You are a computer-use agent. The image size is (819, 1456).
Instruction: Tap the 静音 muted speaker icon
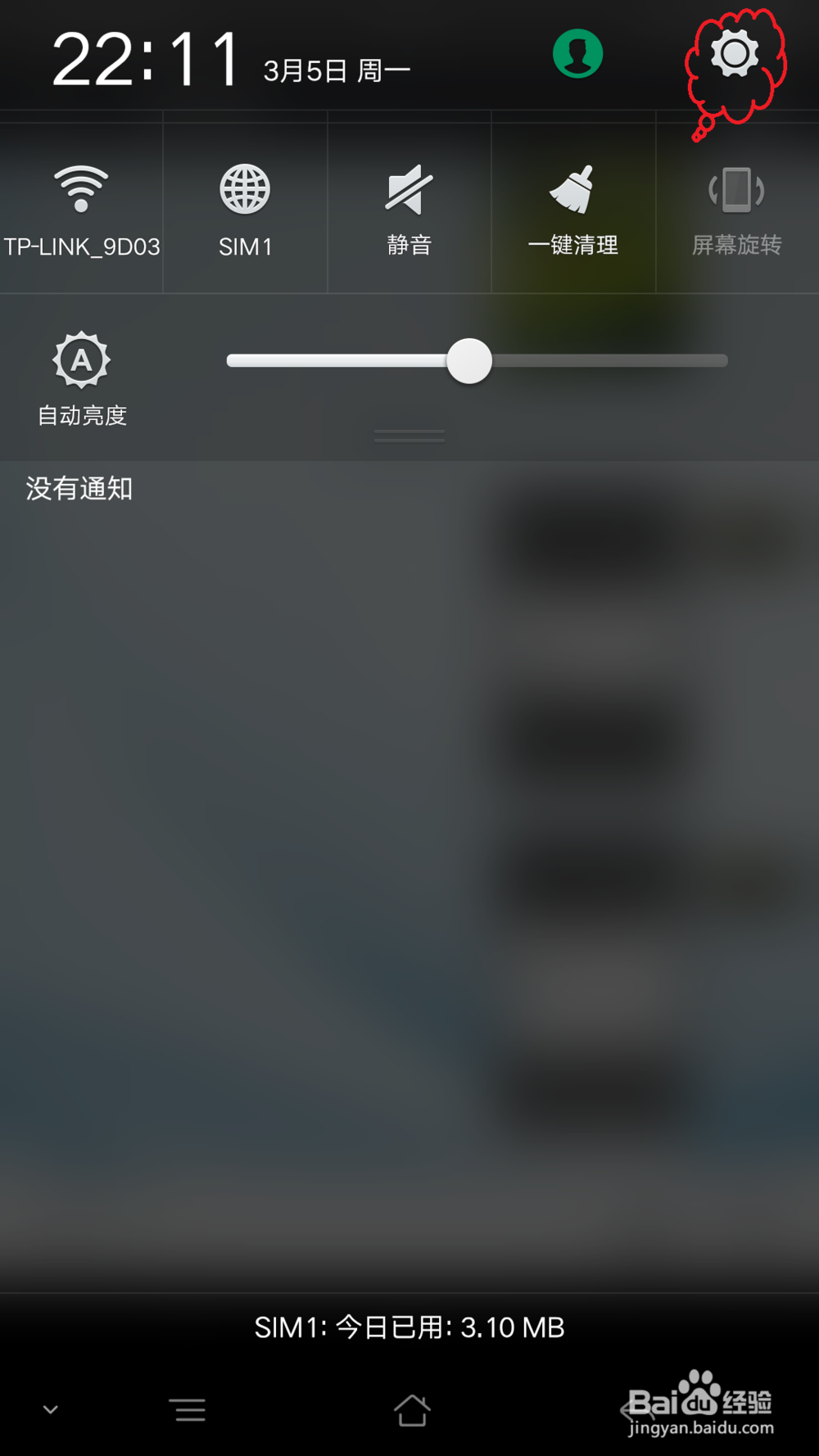409,188
